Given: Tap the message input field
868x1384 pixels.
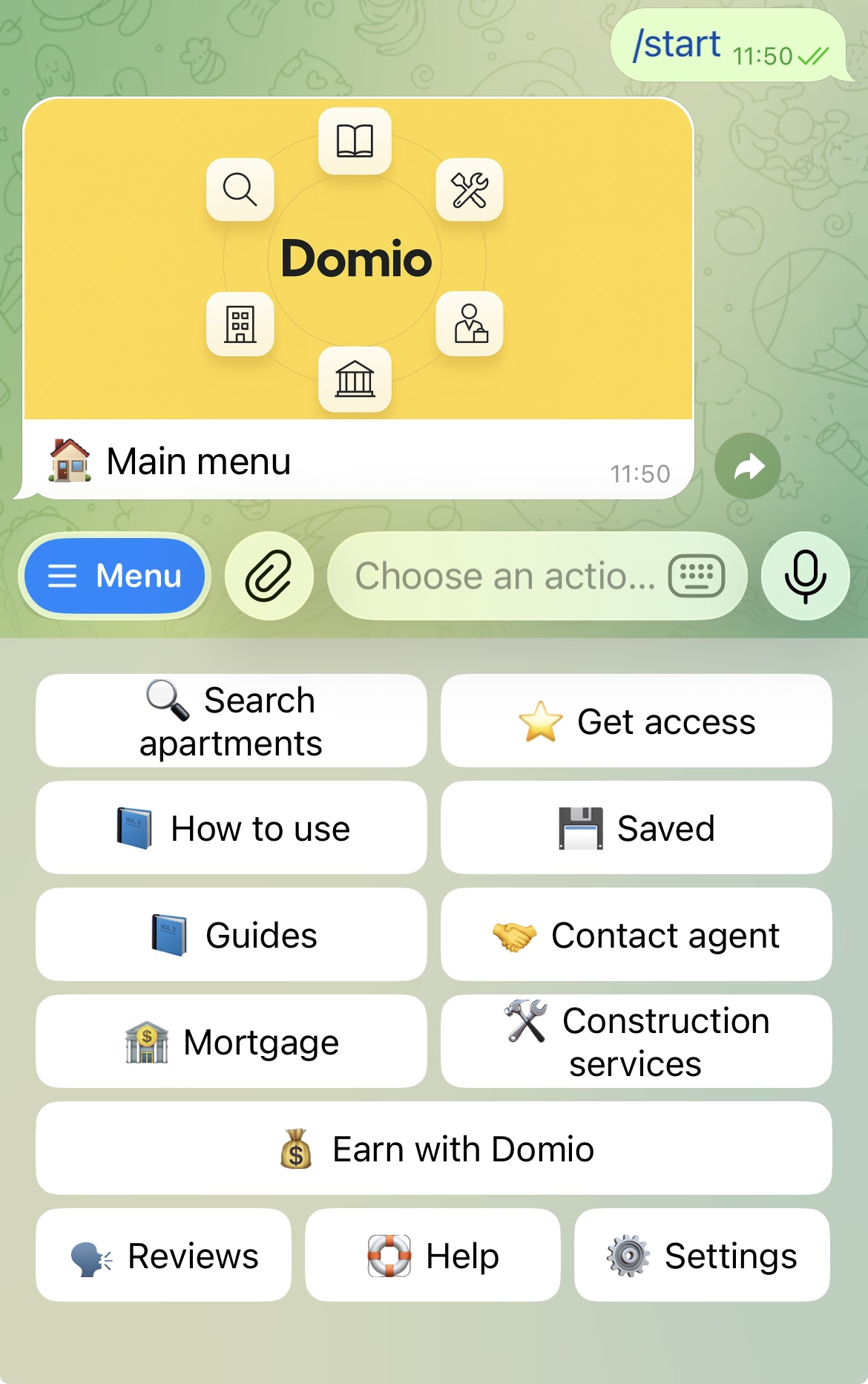Looking at the screenshot, I should coord(504,576).
